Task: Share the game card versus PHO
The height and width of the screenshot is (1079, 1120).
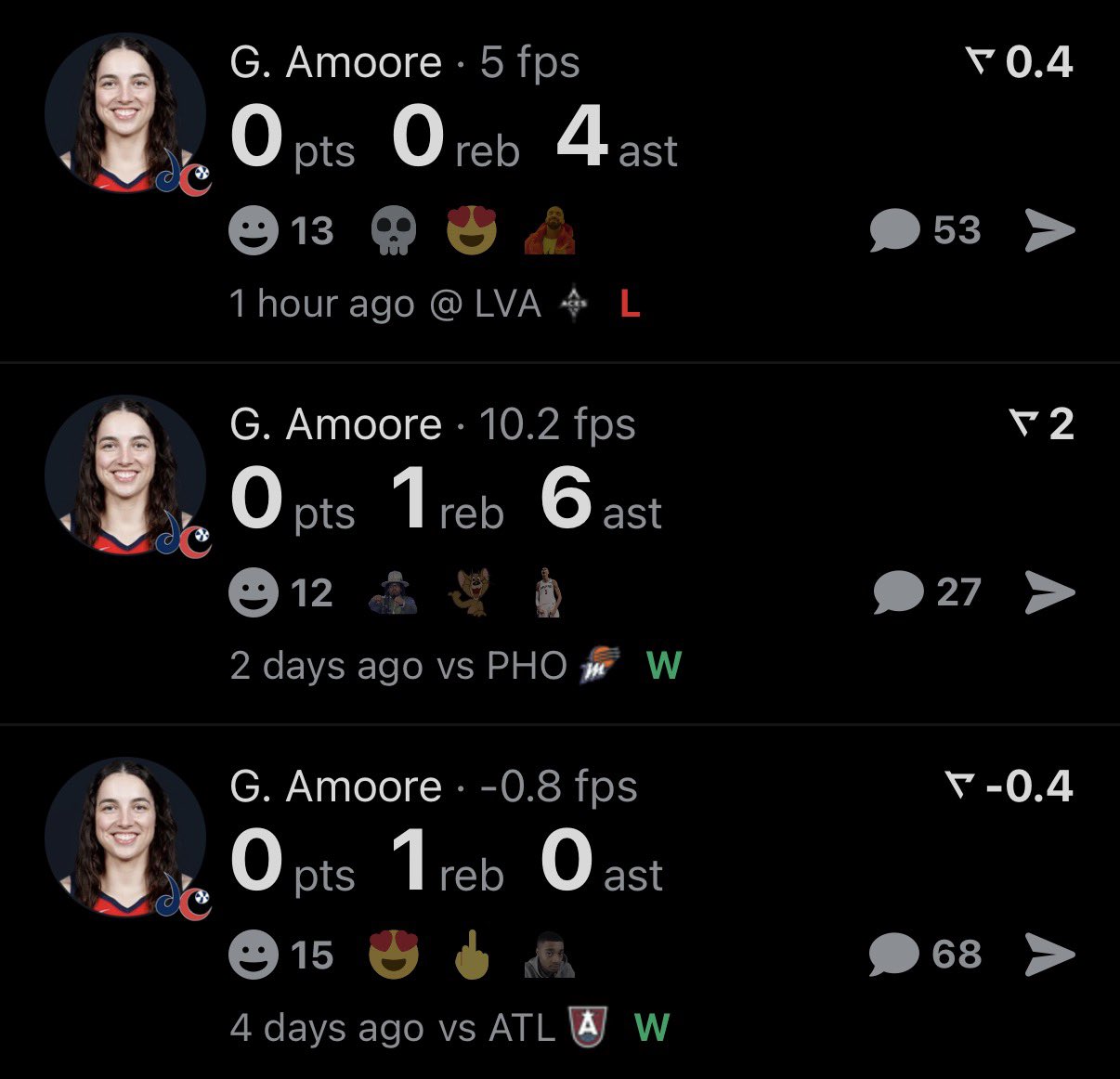Action: [x=1049, y=592]
